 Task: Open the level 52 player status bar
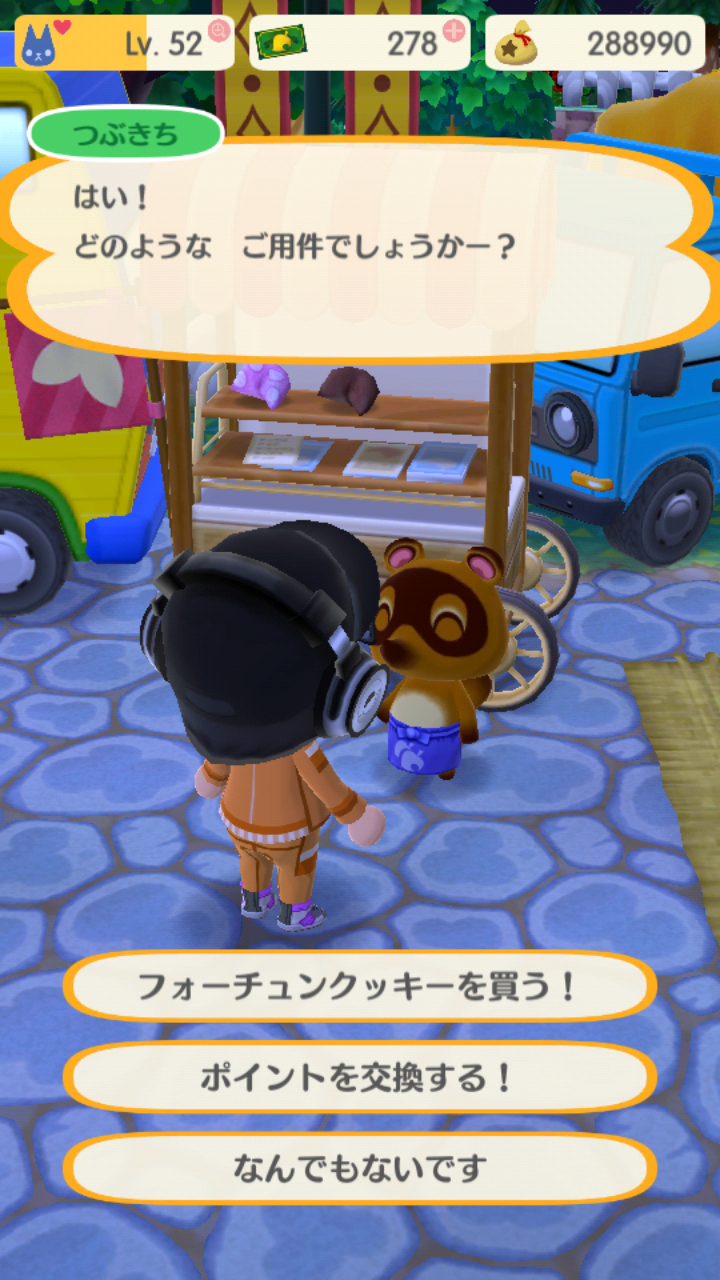(x=124, y=43)
